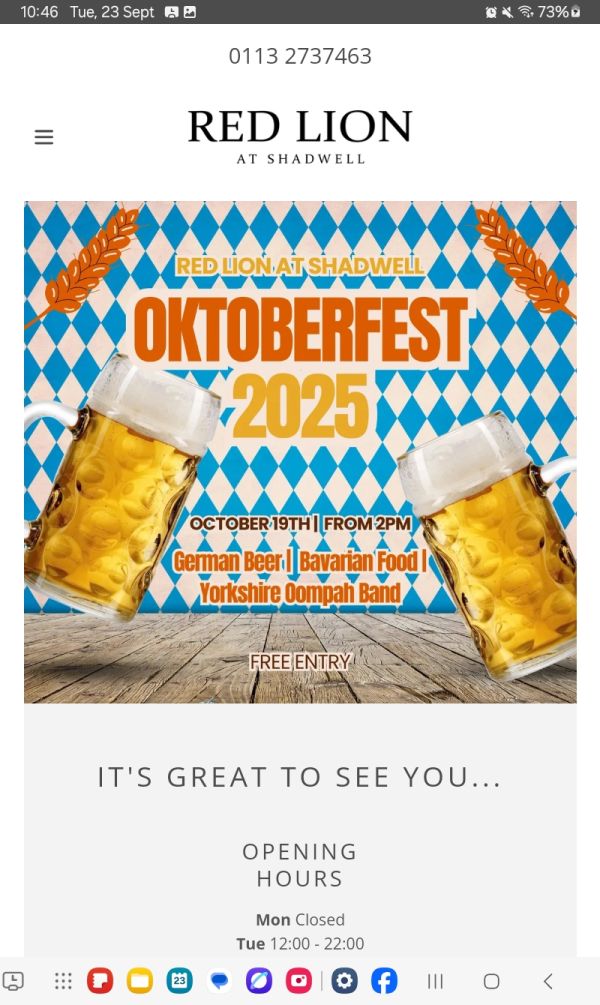
Task: Open the hamburger navigation menu
Action: click(44, 138)
